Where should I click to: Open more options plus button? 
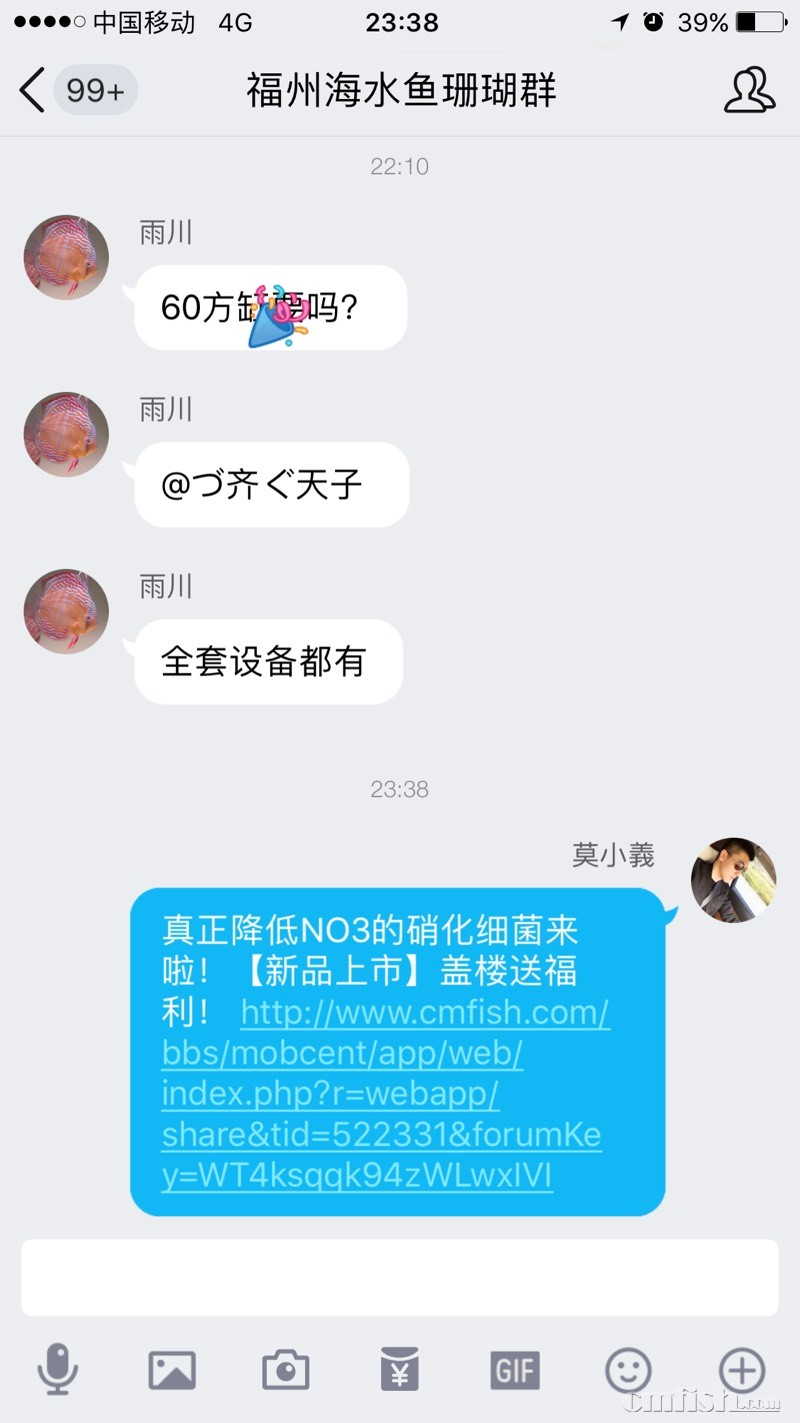(x=742, y=1369)
